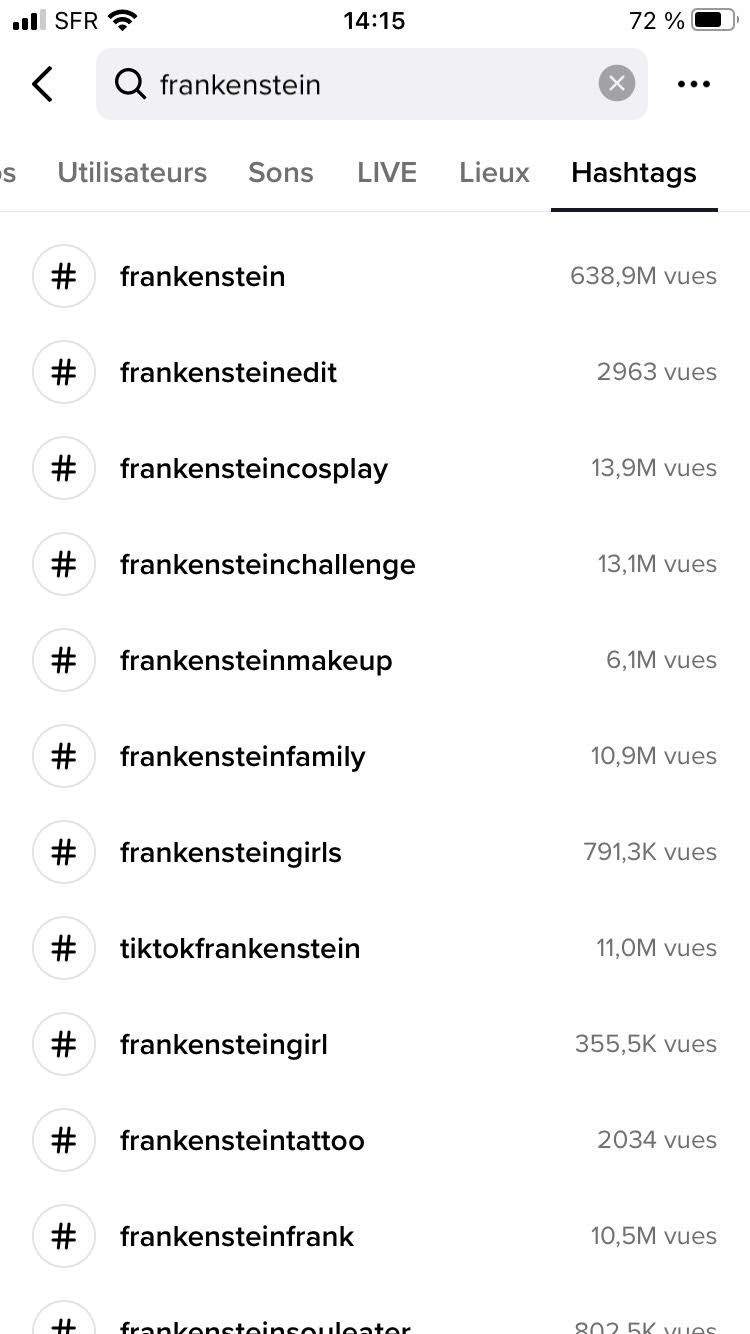Open the frankensteinfamily hashtag page
The height and width of the screenshot is (1334, 750).
pyautogui.click(x=242, y=756)
